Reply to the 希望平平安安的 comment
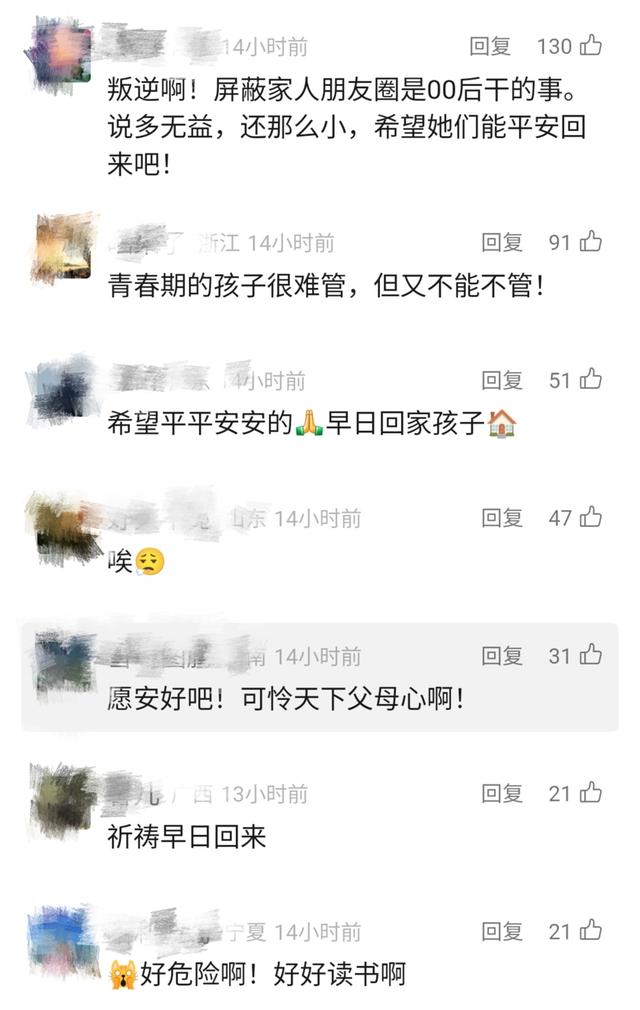Screen dimensions: 640x1010 click(x=502, y=380)
